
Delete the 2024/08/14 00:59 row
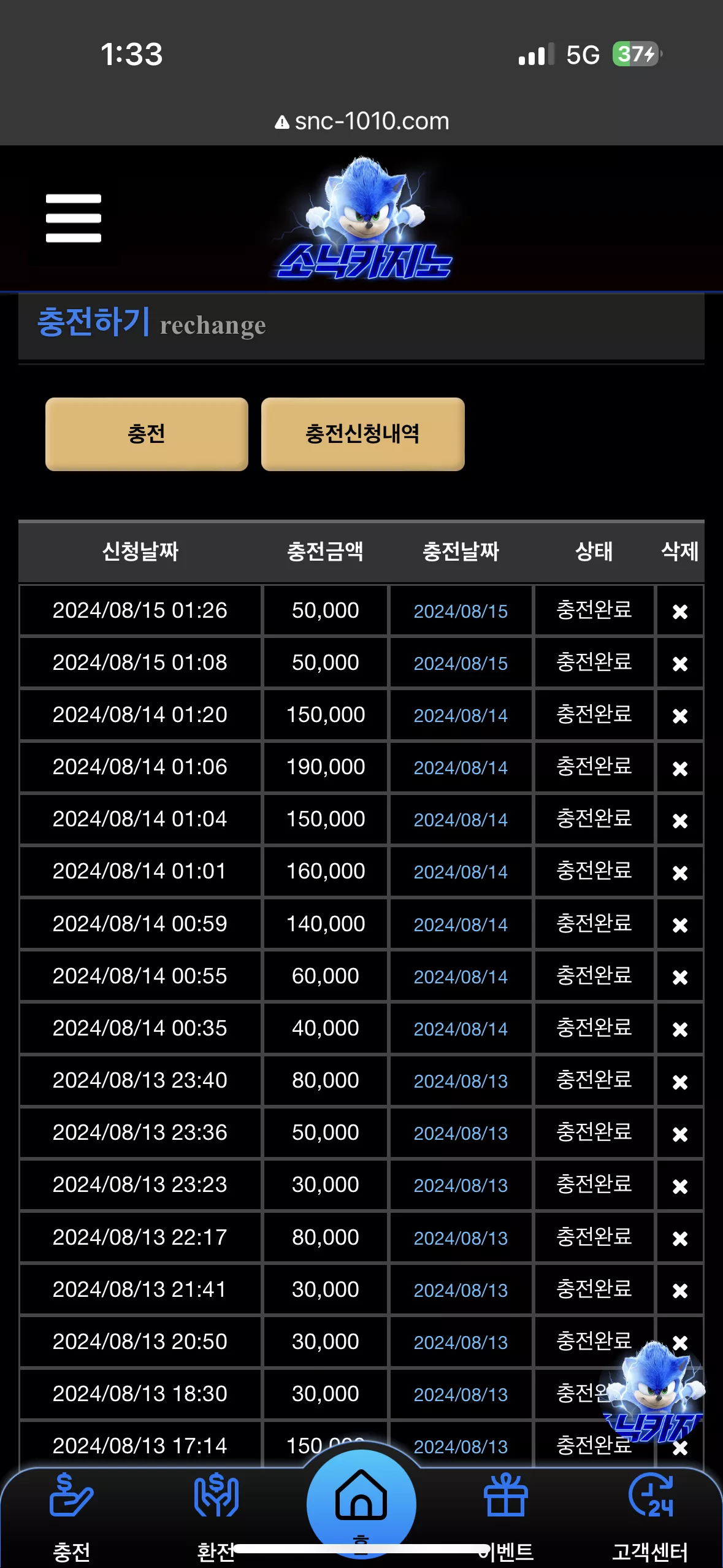click(x=679, y=924)
